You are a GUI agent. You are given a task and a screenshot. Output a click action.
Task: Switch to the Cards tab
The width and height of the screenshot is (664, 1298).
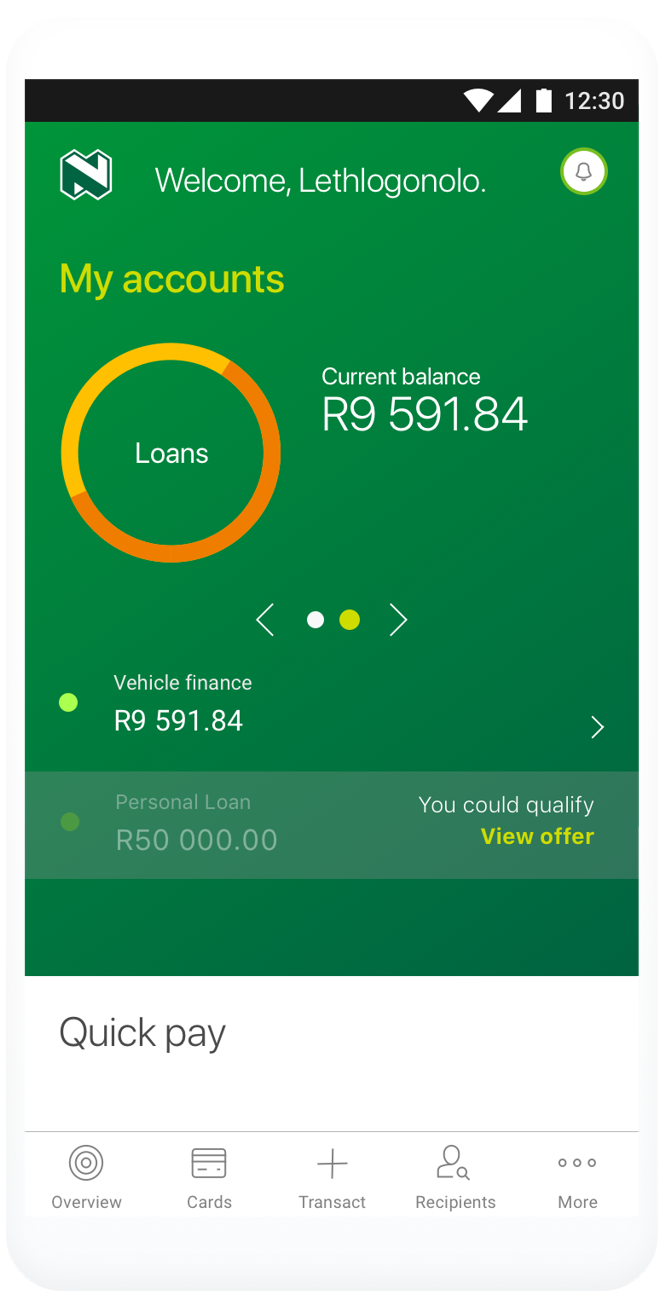point(209,1177)
